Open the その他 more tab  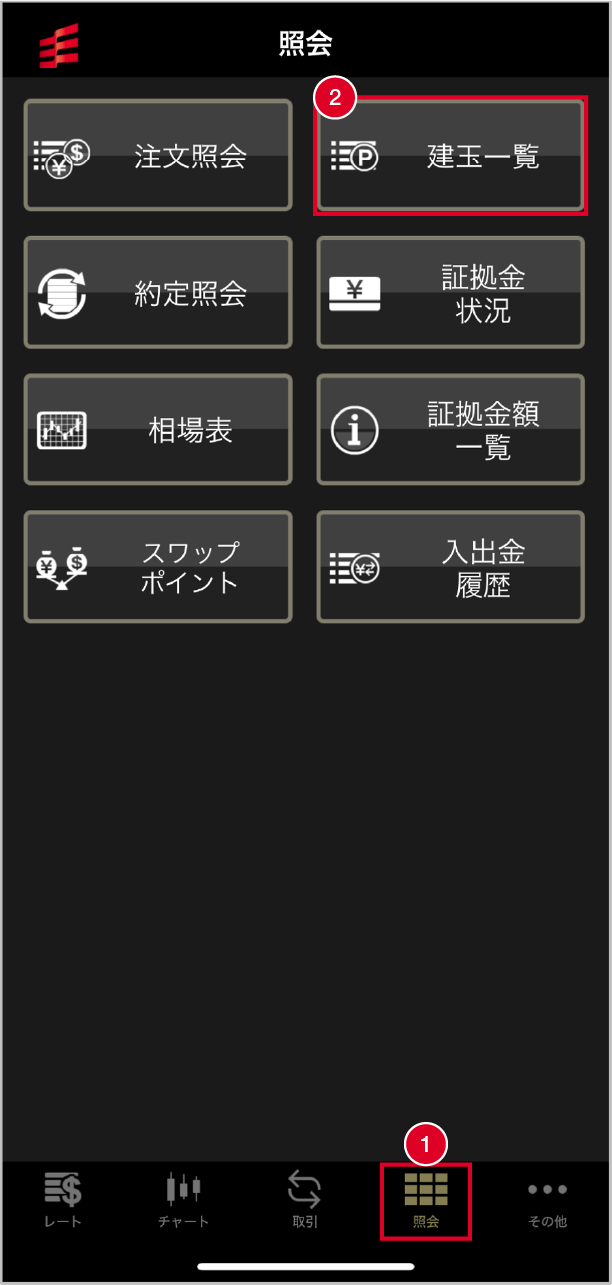point(547,1200)
